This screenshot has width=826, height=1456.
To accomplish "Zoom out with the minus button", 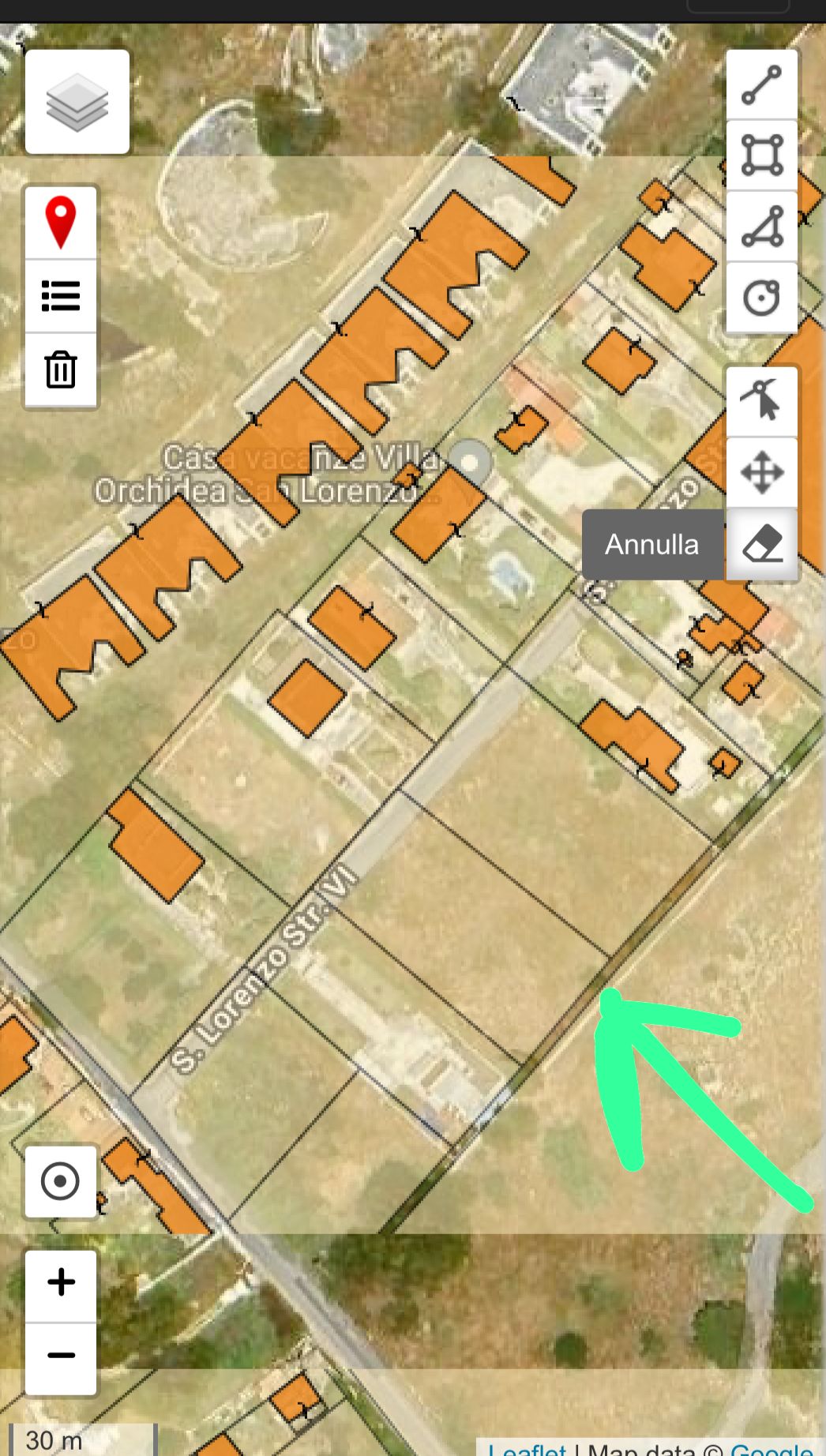I will pyautogui.click(x=61, y=1356).
